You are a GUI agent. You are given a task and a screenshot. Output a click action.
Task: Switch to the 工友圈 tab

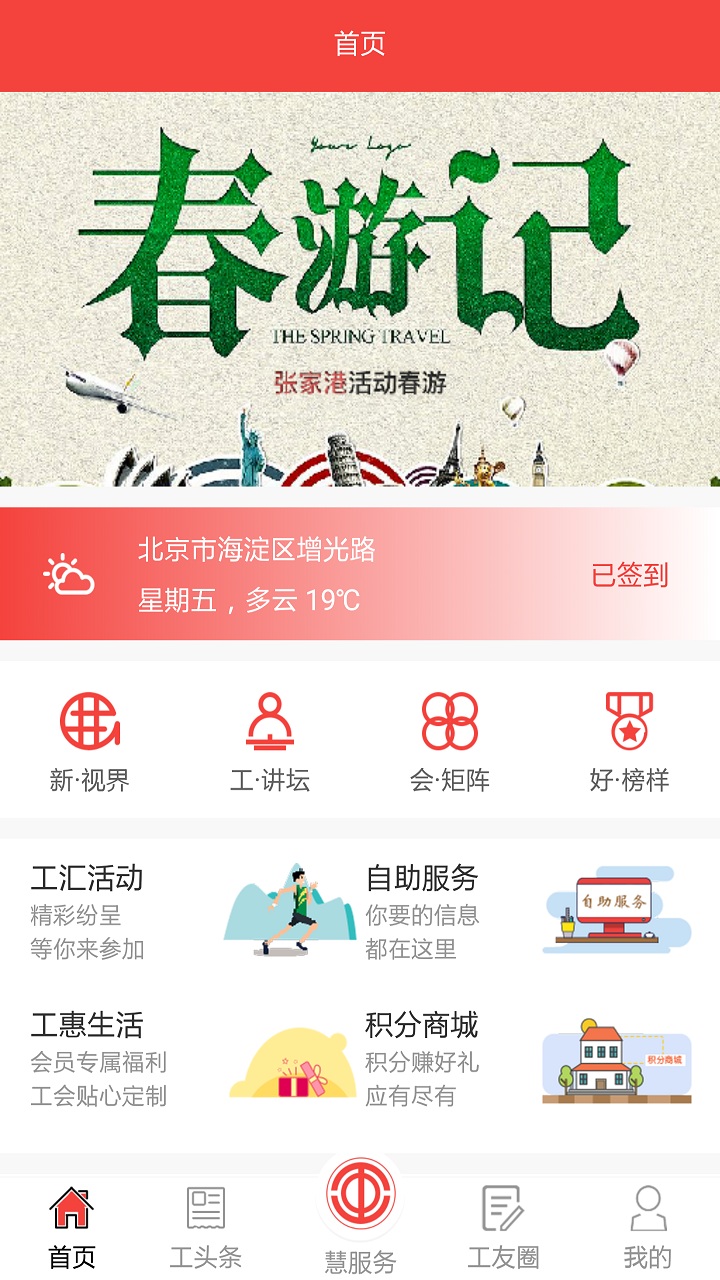[503, 1228]
